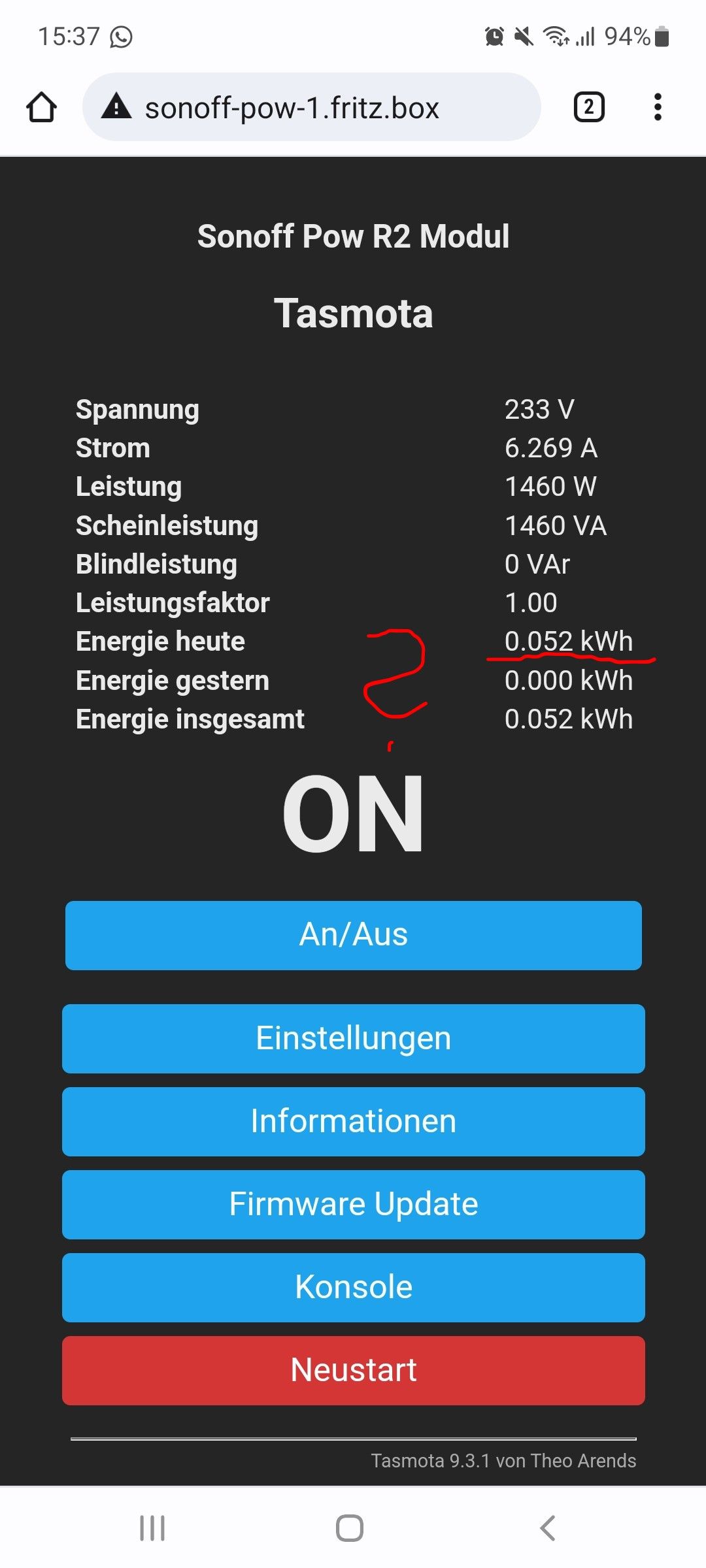
Task: Open the Informationen page
Action: [x=353, y=1121]
